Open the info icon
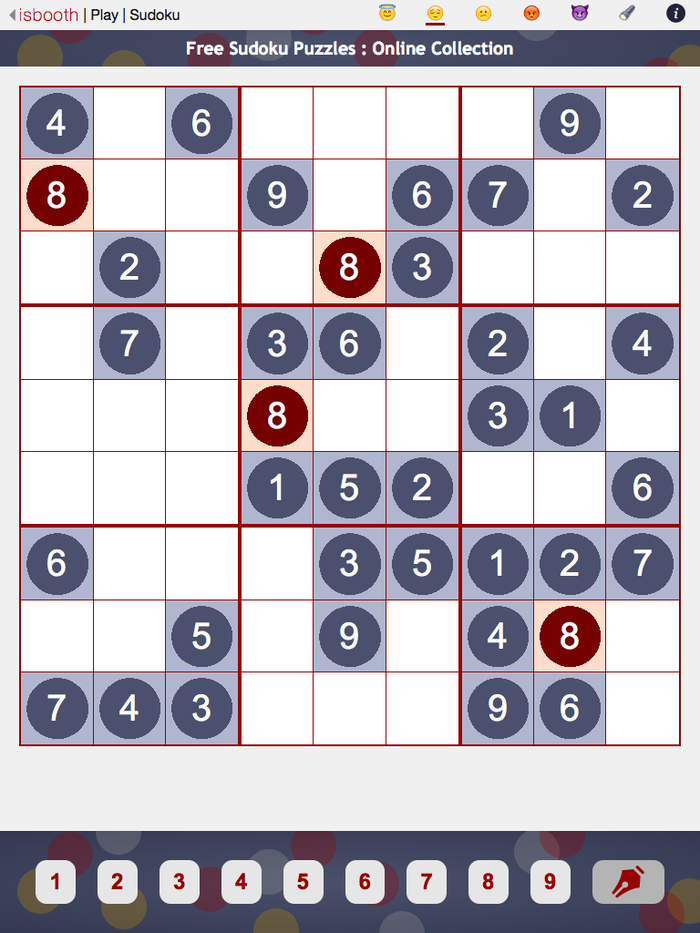The height and width of the screenshot is (933, 700). (x=676, y=14)
